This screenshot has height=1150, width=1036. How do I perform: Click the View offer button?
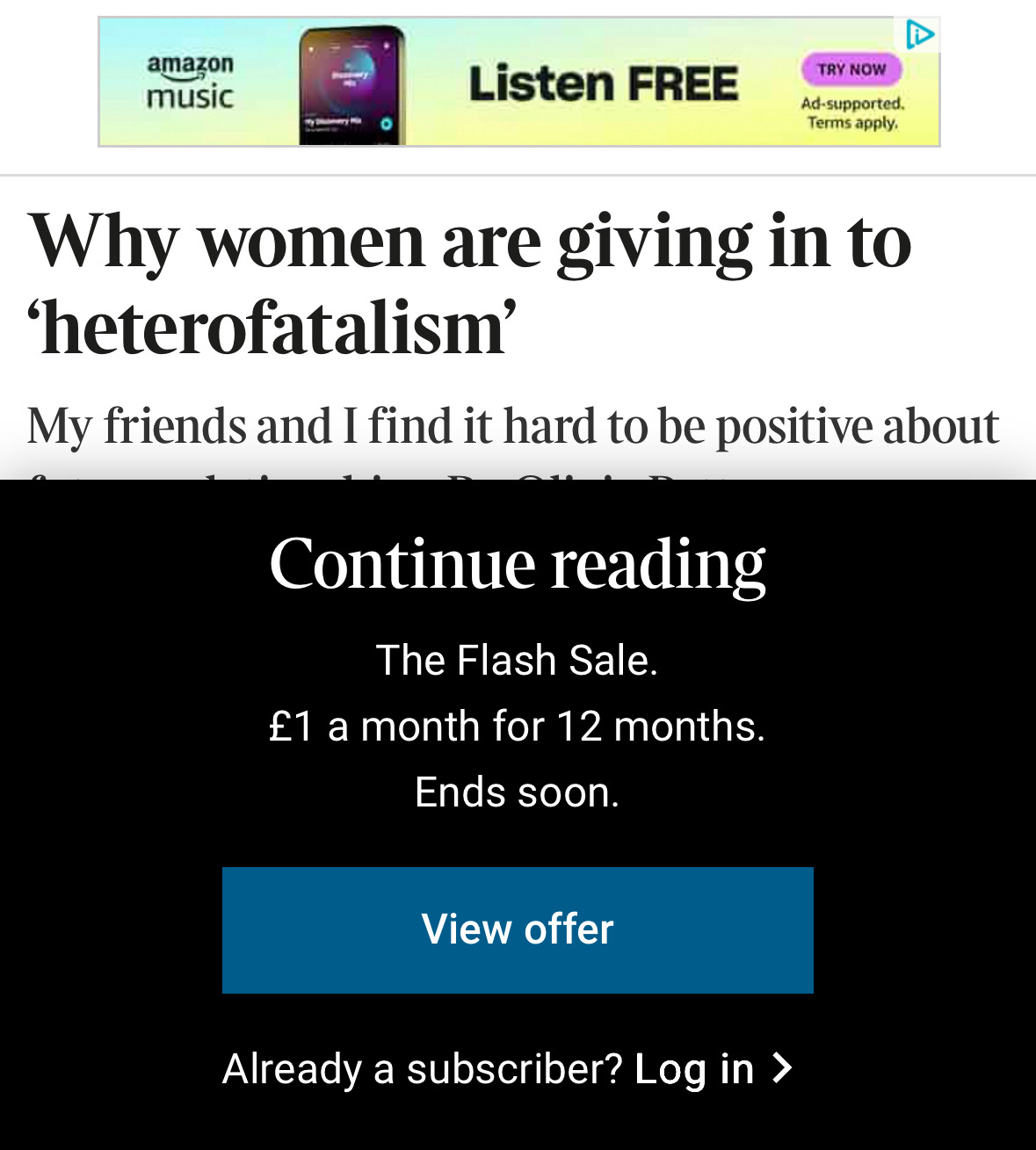coord(518,930)
